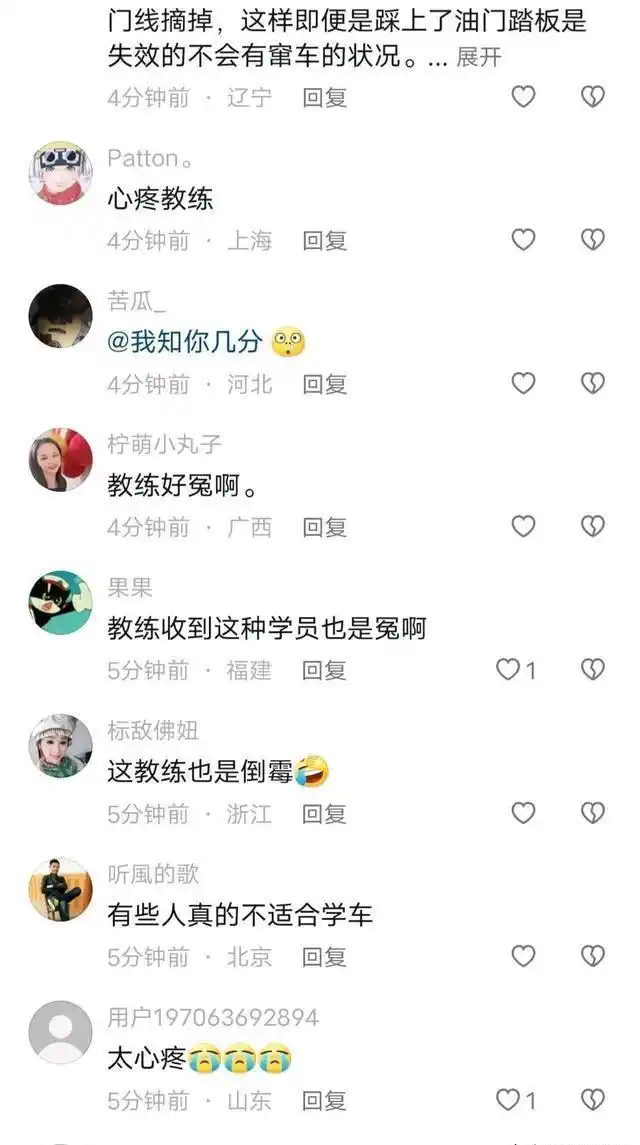This screenshot has width=640, height=1145.
Task: Dislike Patton。's comment 心疼教练
Action: (593, 240)
